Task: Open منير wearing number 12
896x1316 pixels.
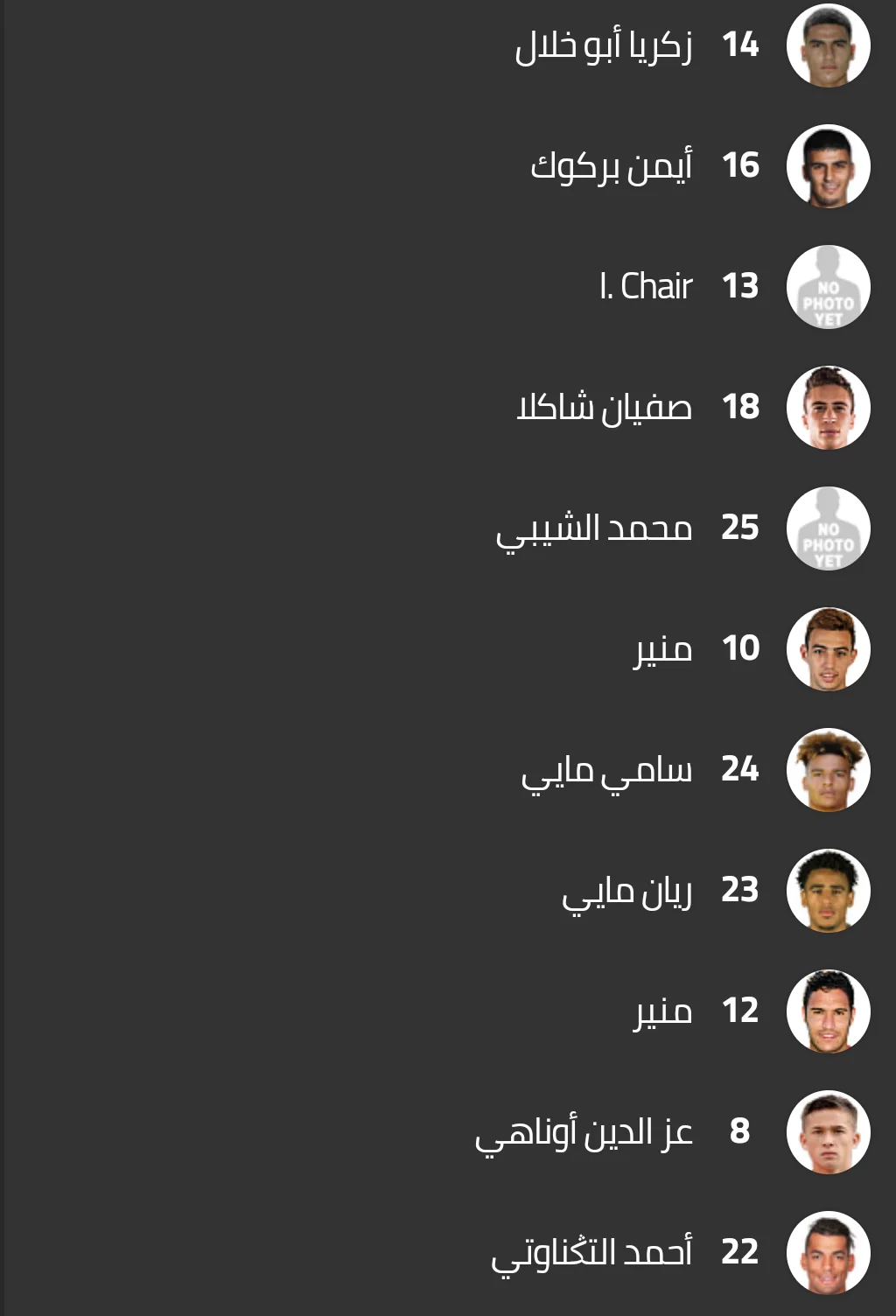Action: click(x=663, y=1011)
